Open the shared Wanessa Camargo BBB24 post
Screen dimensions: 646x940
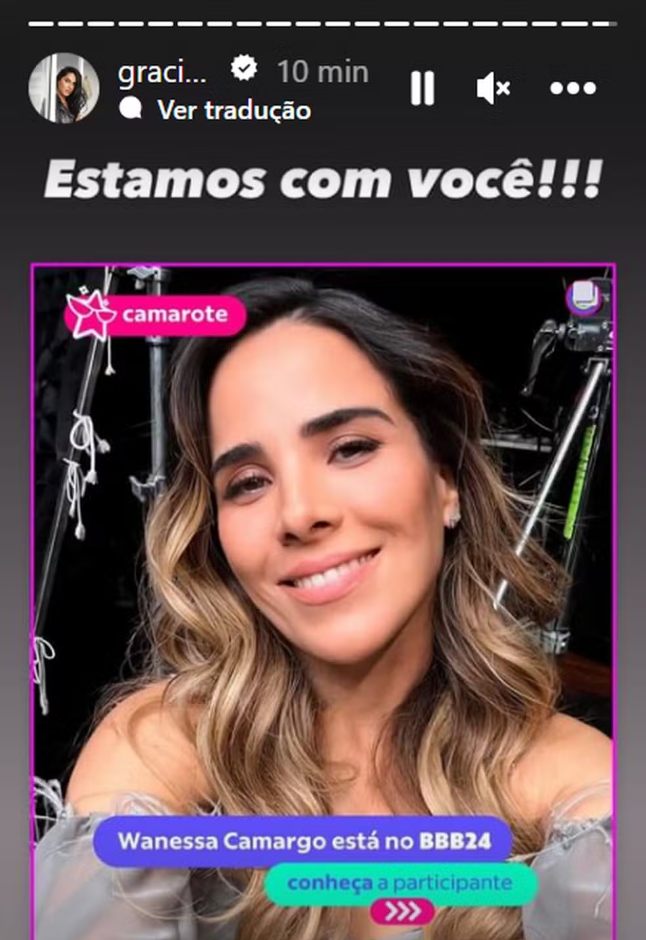tap(323, 600)
